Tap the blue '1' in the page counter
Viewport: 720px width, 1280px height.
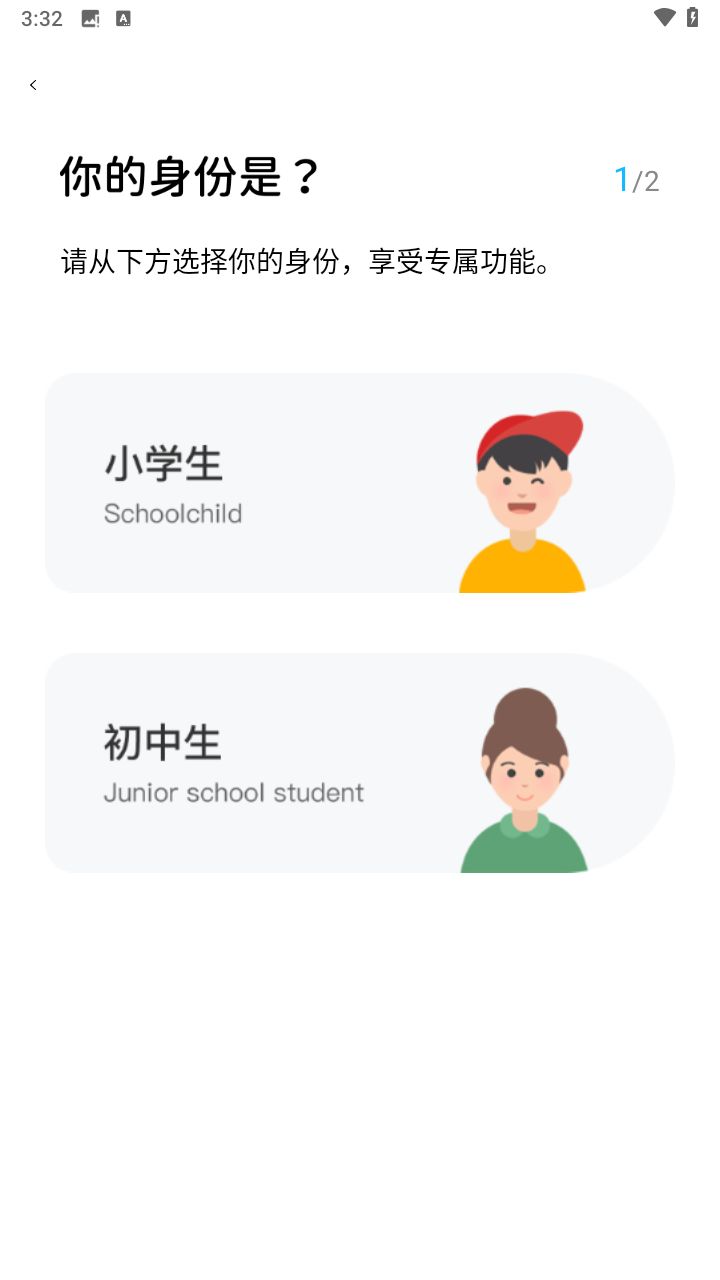coord(621,179)
